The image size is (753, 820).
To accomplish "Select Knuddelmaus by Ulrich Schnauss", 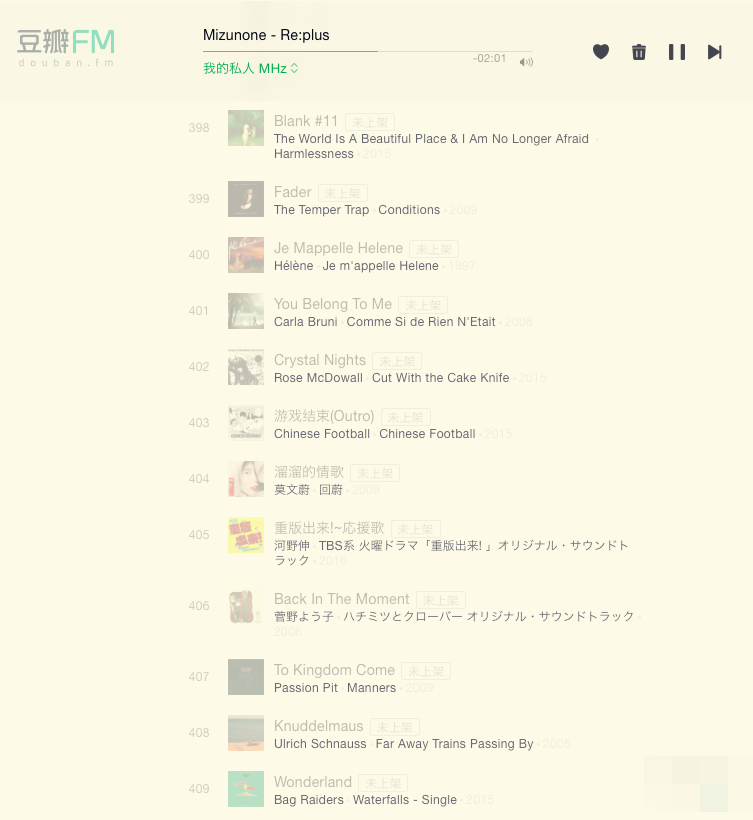I will click(x=319, y=726).
